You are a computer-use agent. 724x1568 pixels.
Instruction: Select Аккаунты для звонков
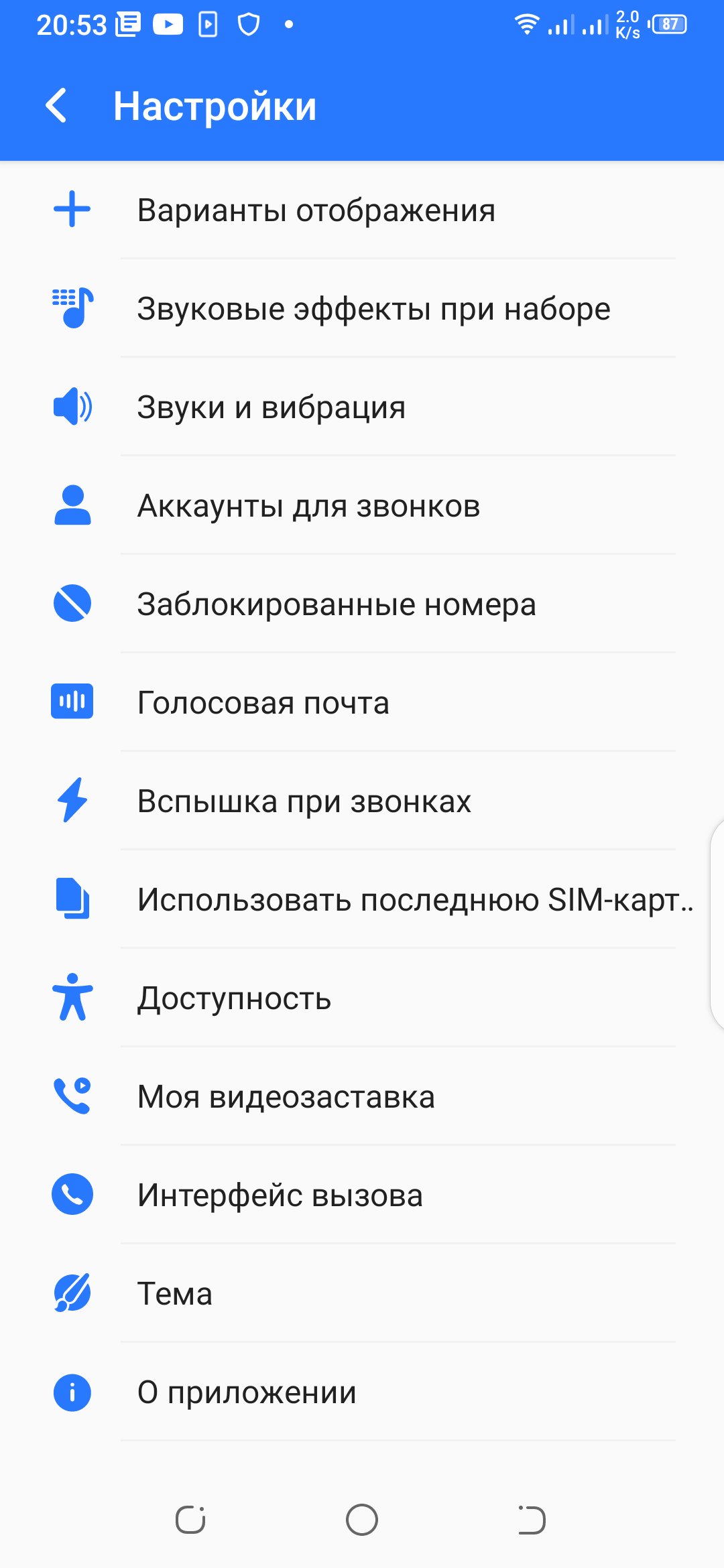coord(362,506)
